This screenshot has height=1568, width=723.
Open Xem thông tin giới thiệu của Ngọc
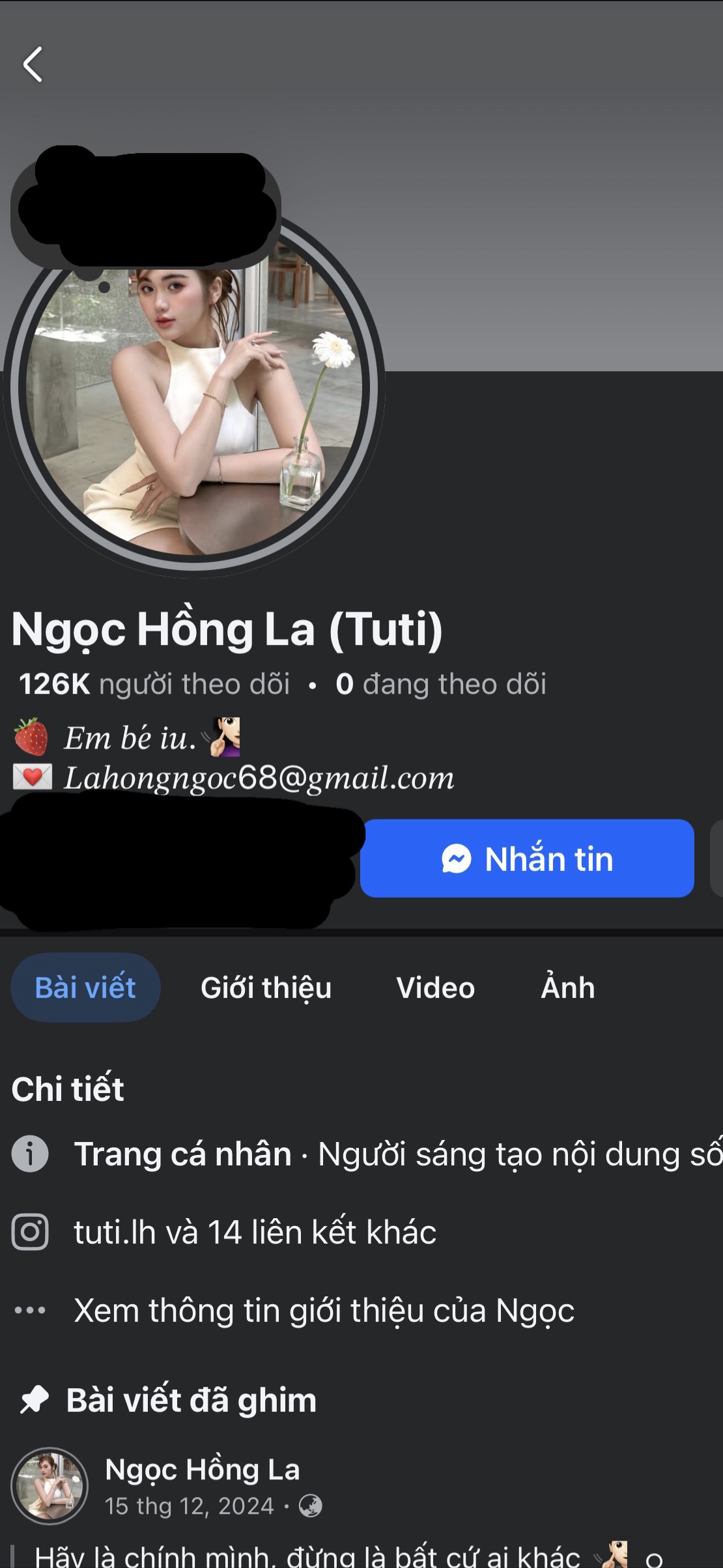point(324,1310)
